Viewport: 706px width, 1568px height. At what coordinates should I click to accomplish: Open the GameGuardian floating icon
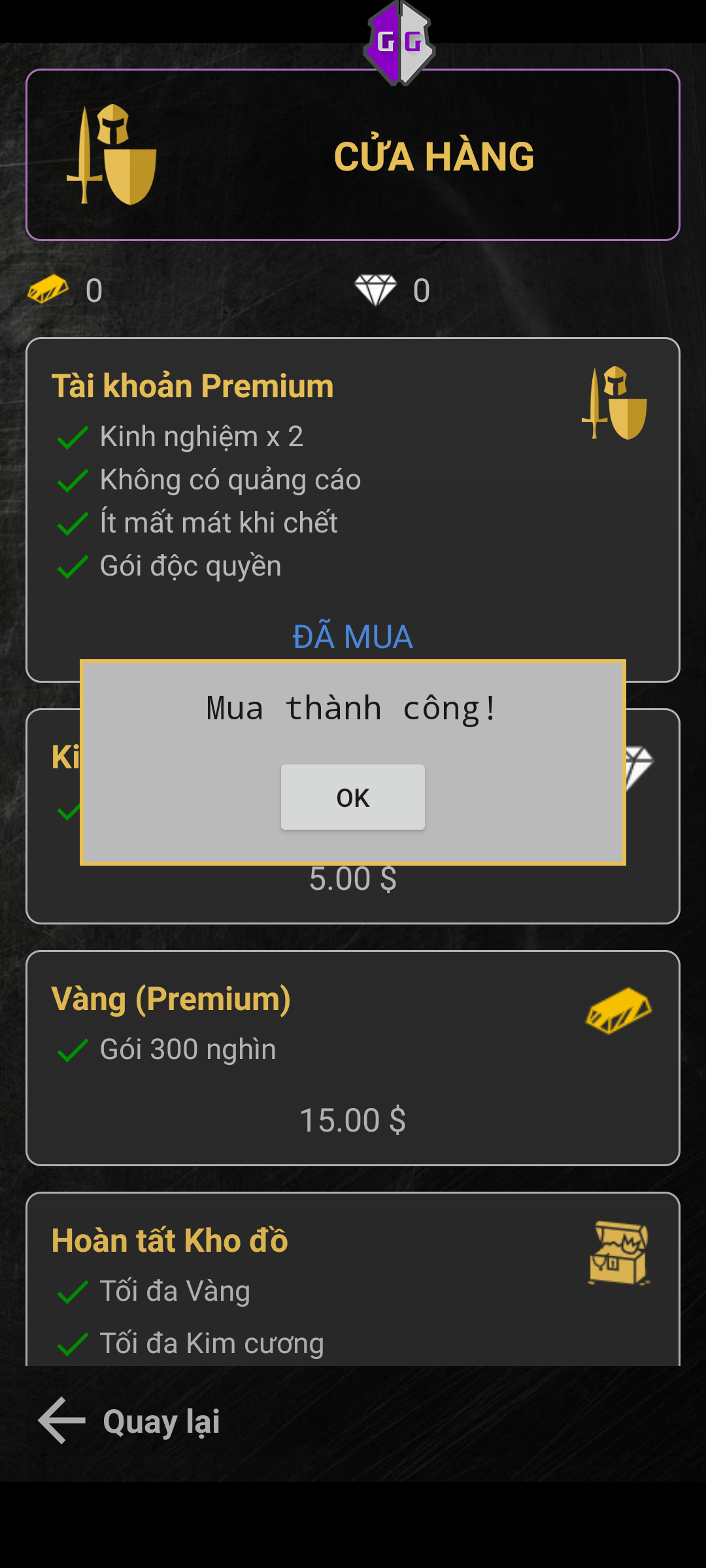click(x=399, y=42)
